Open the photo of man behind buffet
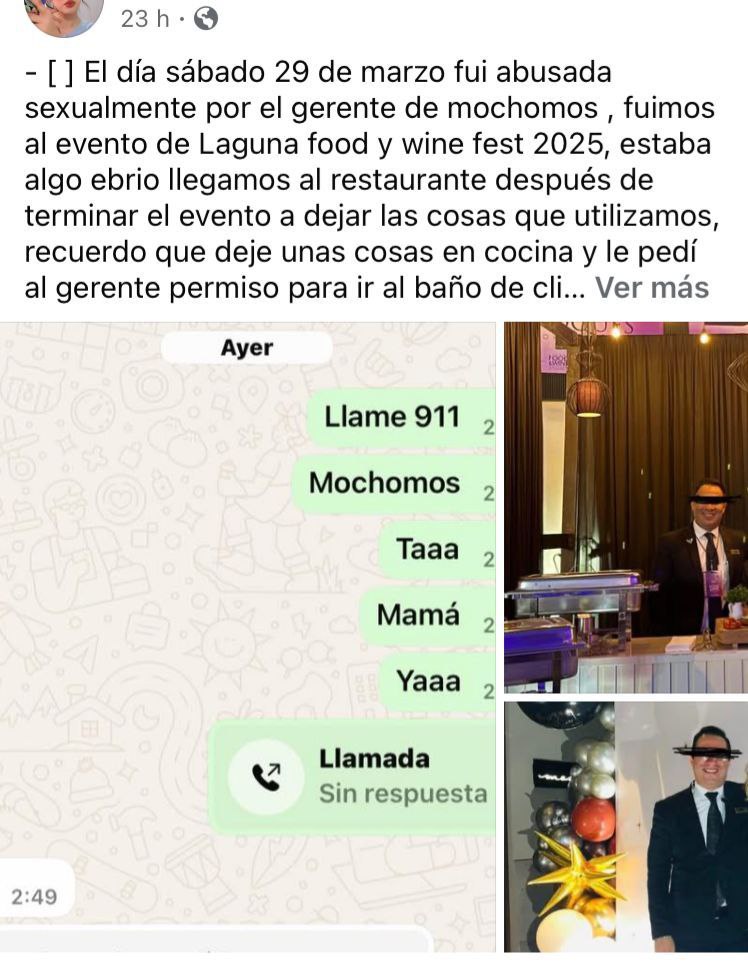The width and height of the screenshot is (748, 977). (625, 507)
